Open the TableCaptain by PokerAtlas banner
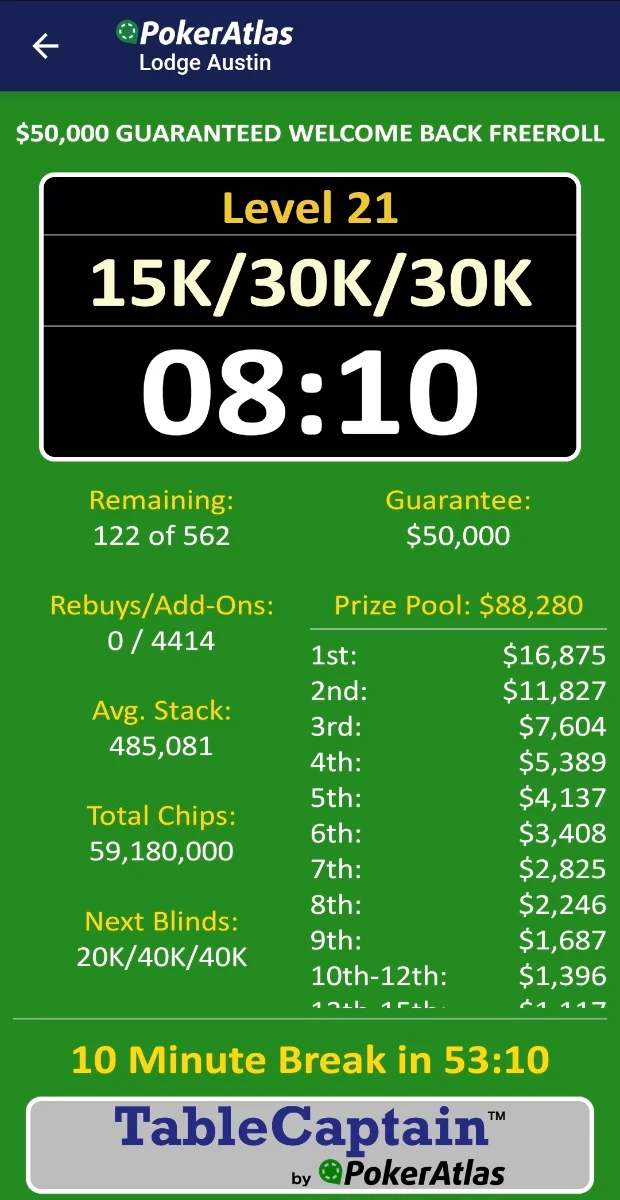 point(310,1145)
